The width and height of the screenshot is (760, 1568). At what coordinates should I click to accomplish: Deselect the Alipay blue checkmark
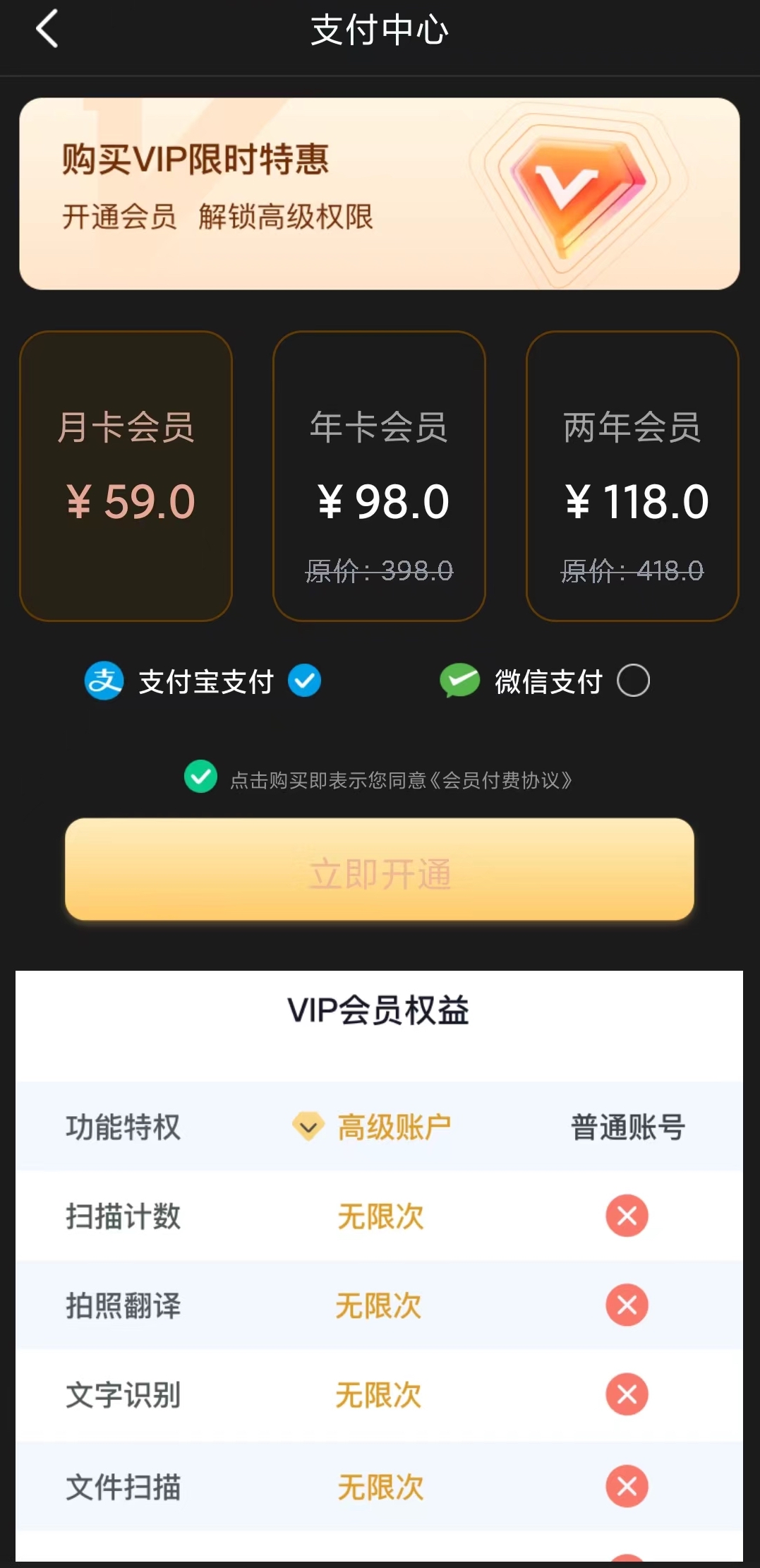[304, 680]
